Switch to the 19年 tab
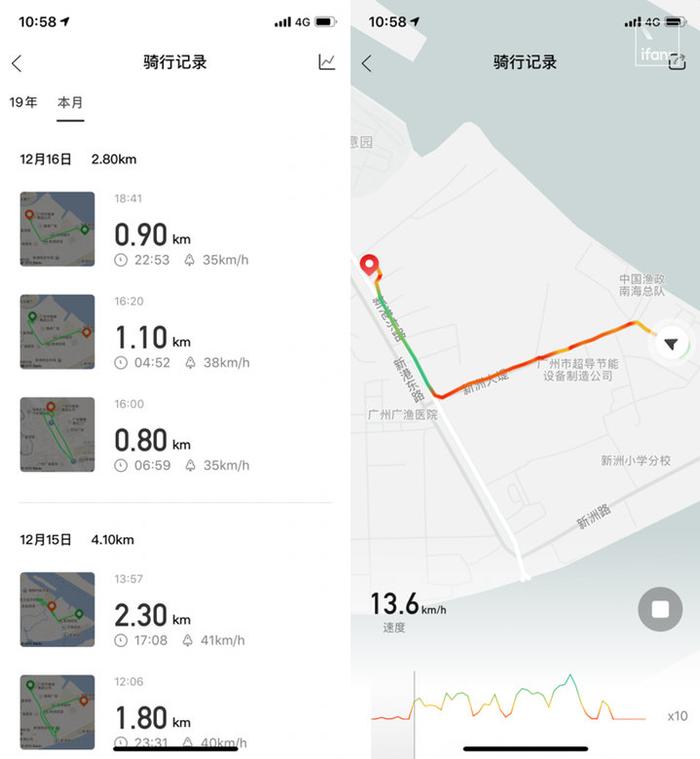 (24, 103)
